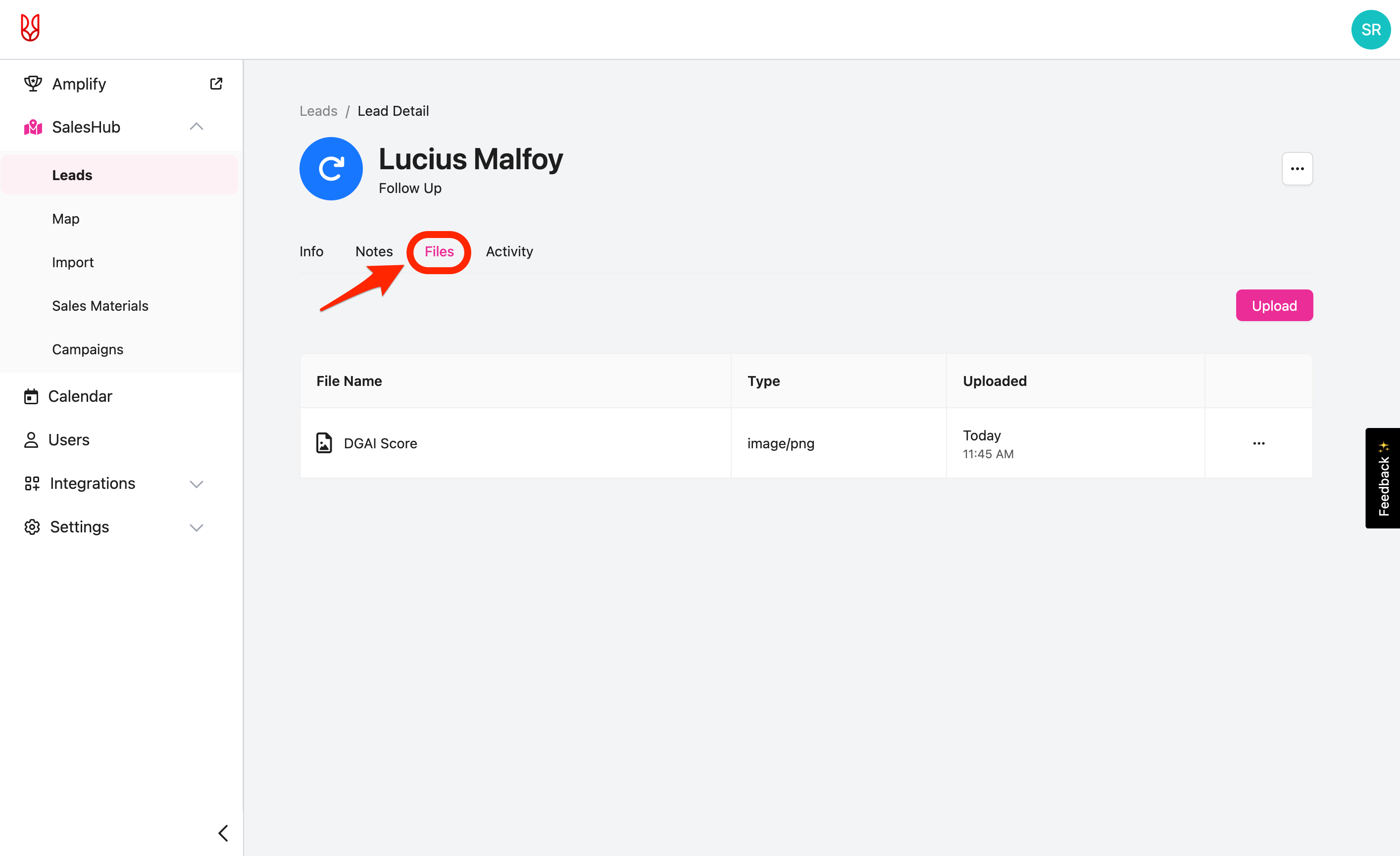
Task: Open the Map page
Action: [x=66, y=219]
